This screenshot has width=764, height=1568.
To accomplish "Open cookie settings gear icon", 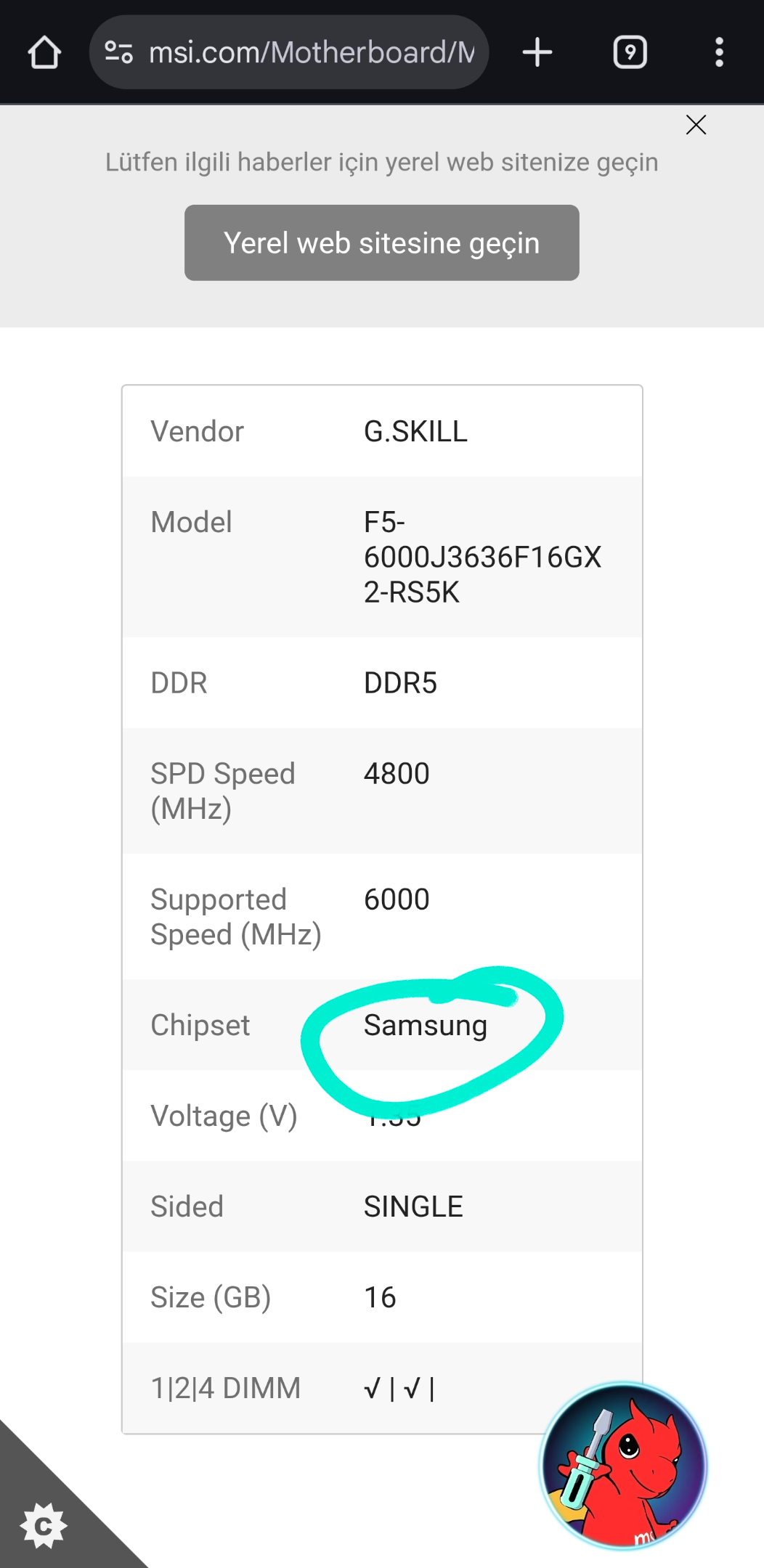I will (44, 1527).
